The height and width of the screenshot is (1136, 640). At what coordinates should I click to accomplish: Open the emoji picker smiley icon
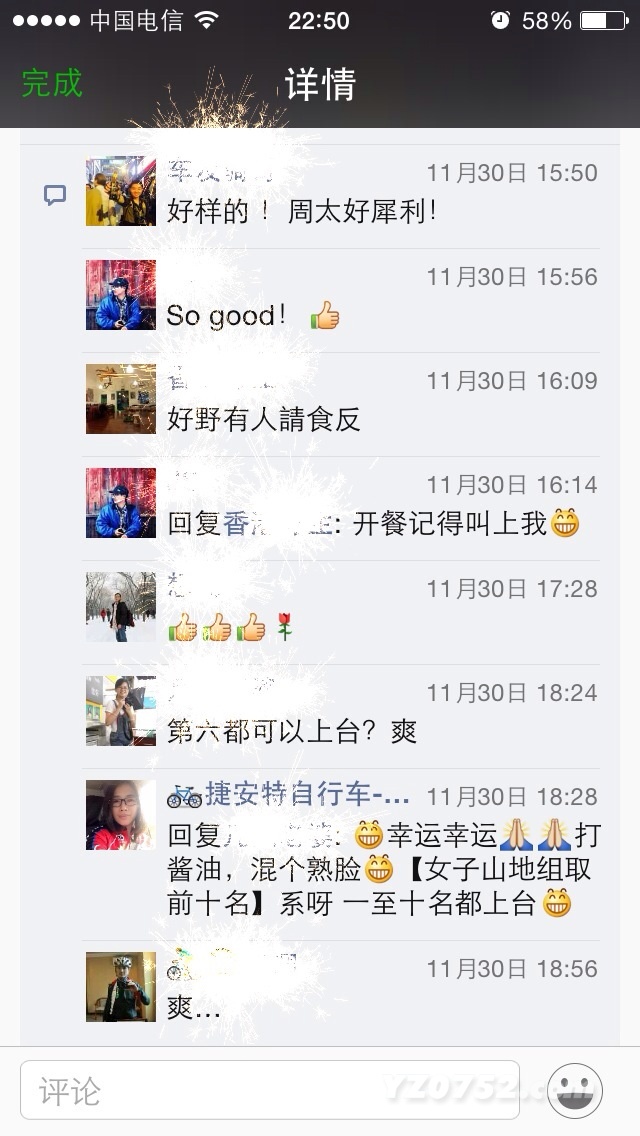[x=575, y=1090]
